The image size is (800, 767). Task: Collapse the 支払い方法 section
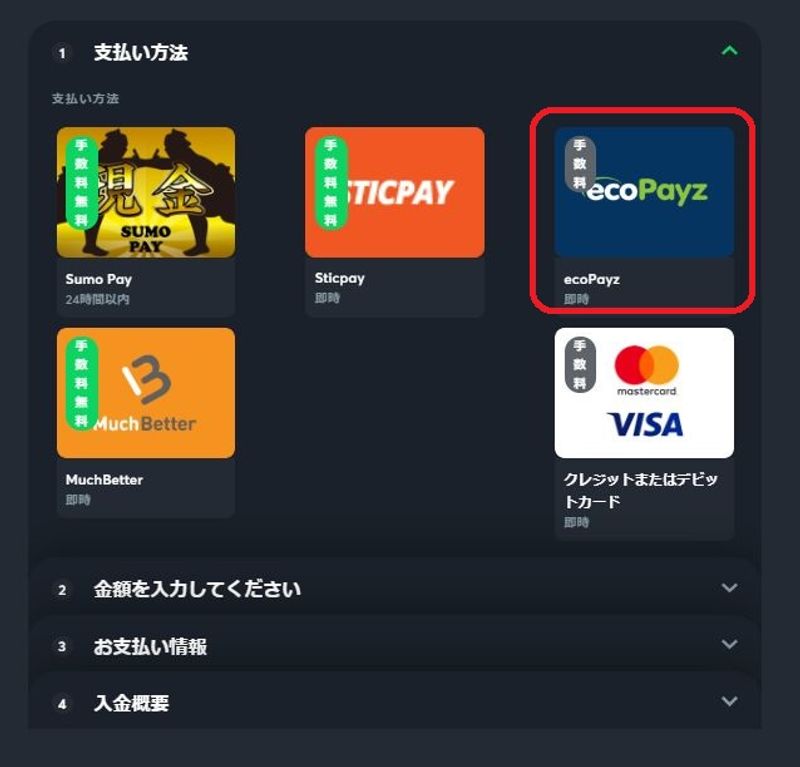(x=730, y=51)
